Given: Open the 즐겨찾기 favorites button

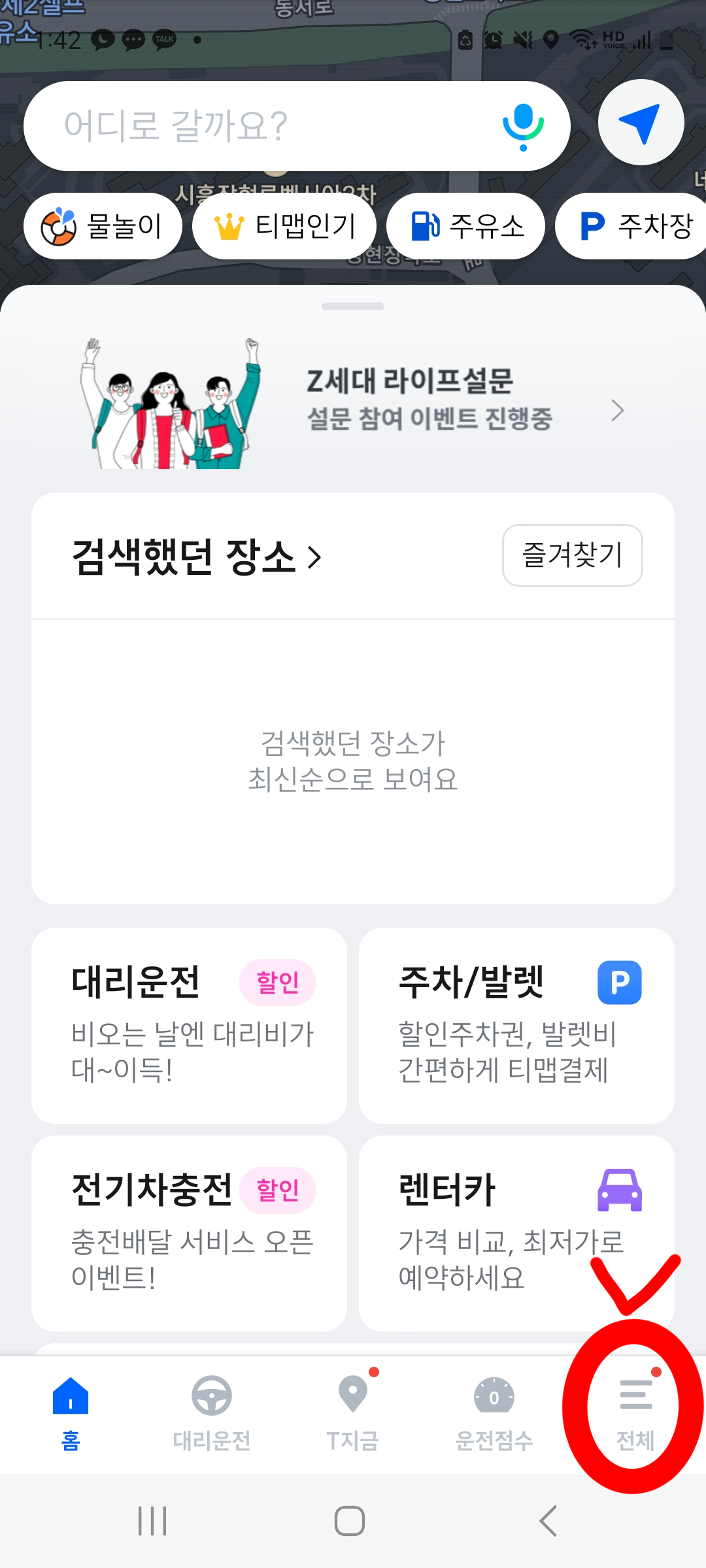Looking at the screenshot, I should (572, 555).
